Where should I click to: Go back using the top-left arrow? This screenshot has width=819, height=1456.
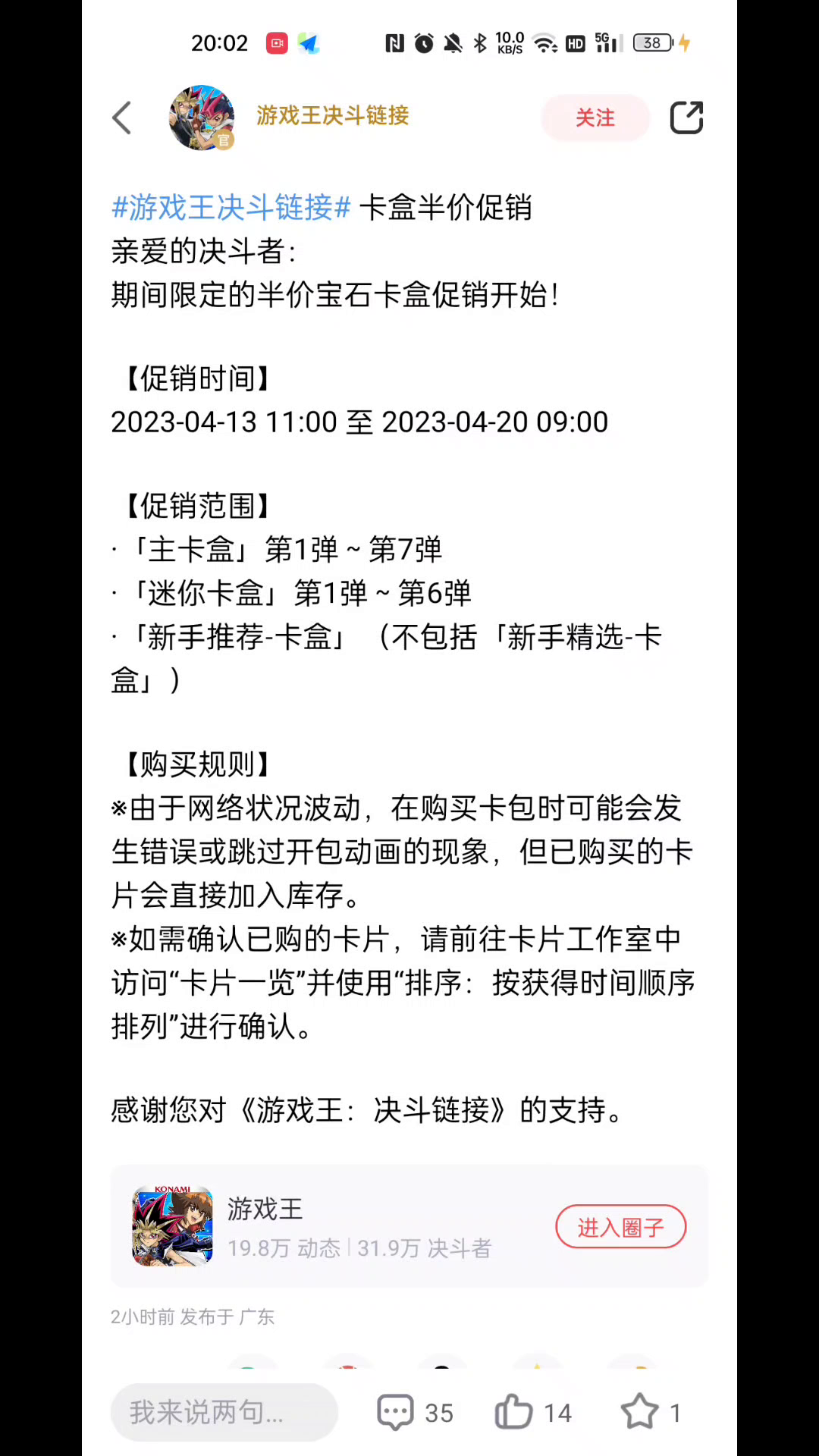(122, 118)
